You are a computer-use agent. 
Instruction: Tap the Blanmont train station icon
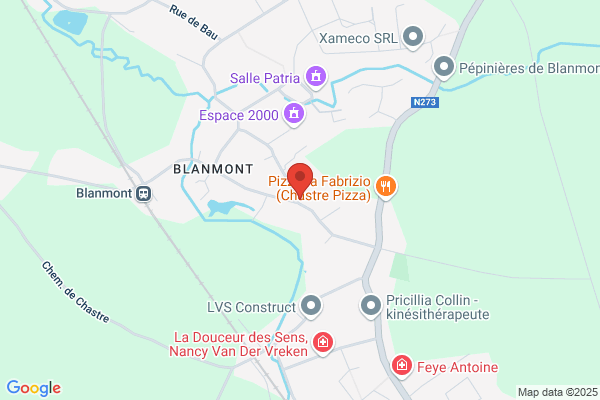(x=143, y=193)
